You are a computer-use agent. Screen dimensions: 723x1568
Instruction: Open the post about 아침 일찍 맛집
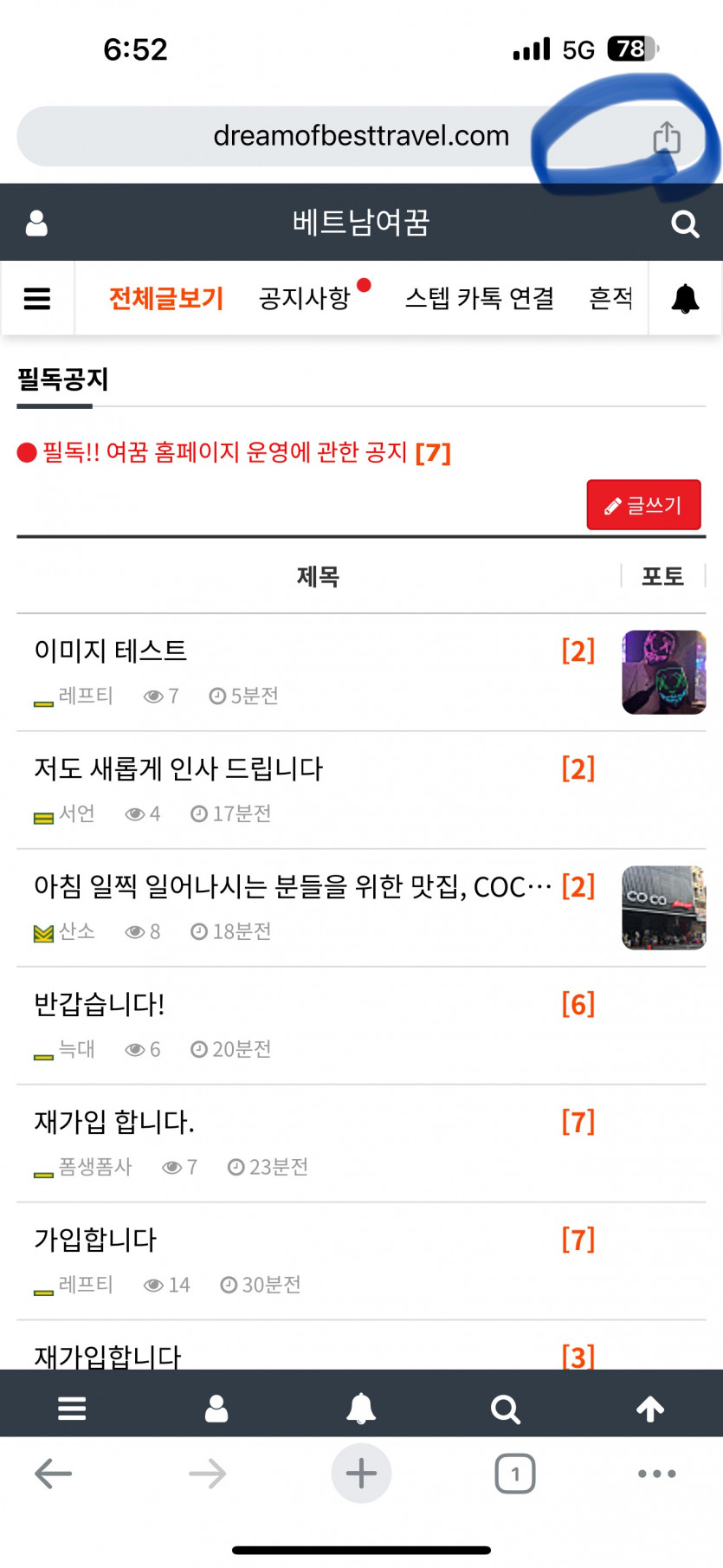[x=293, y=886]
